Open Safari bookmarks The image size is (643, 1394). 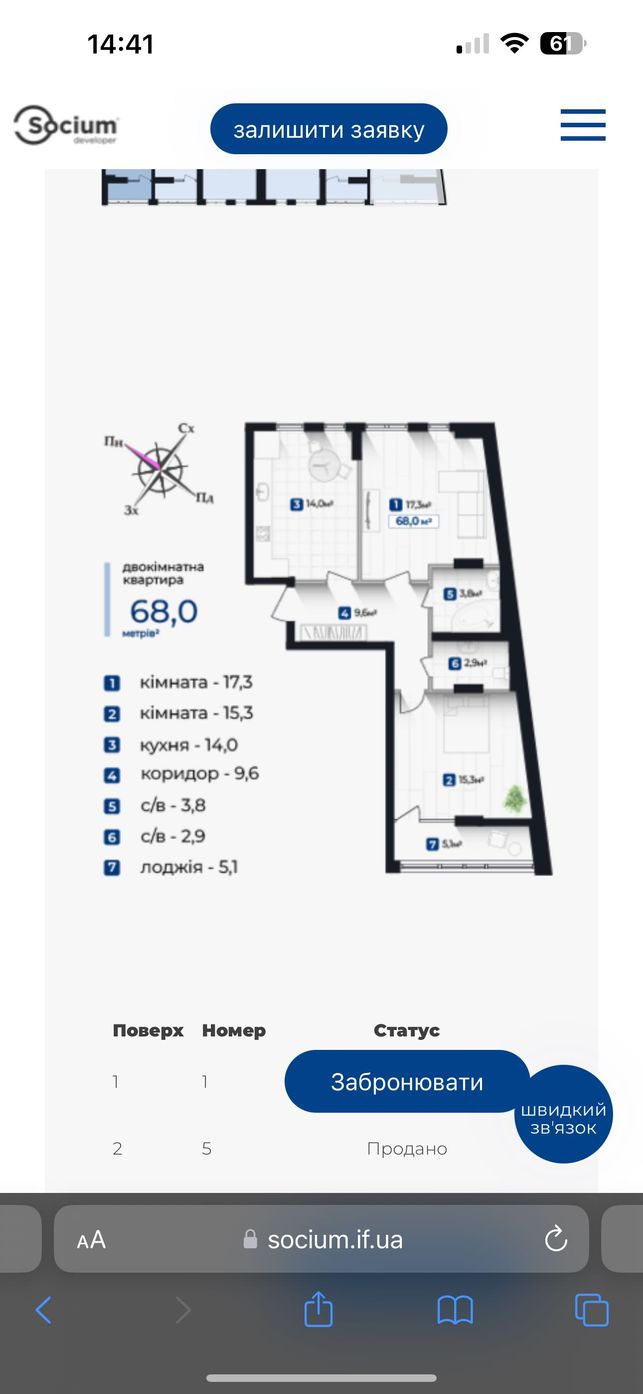[455, 1310]
